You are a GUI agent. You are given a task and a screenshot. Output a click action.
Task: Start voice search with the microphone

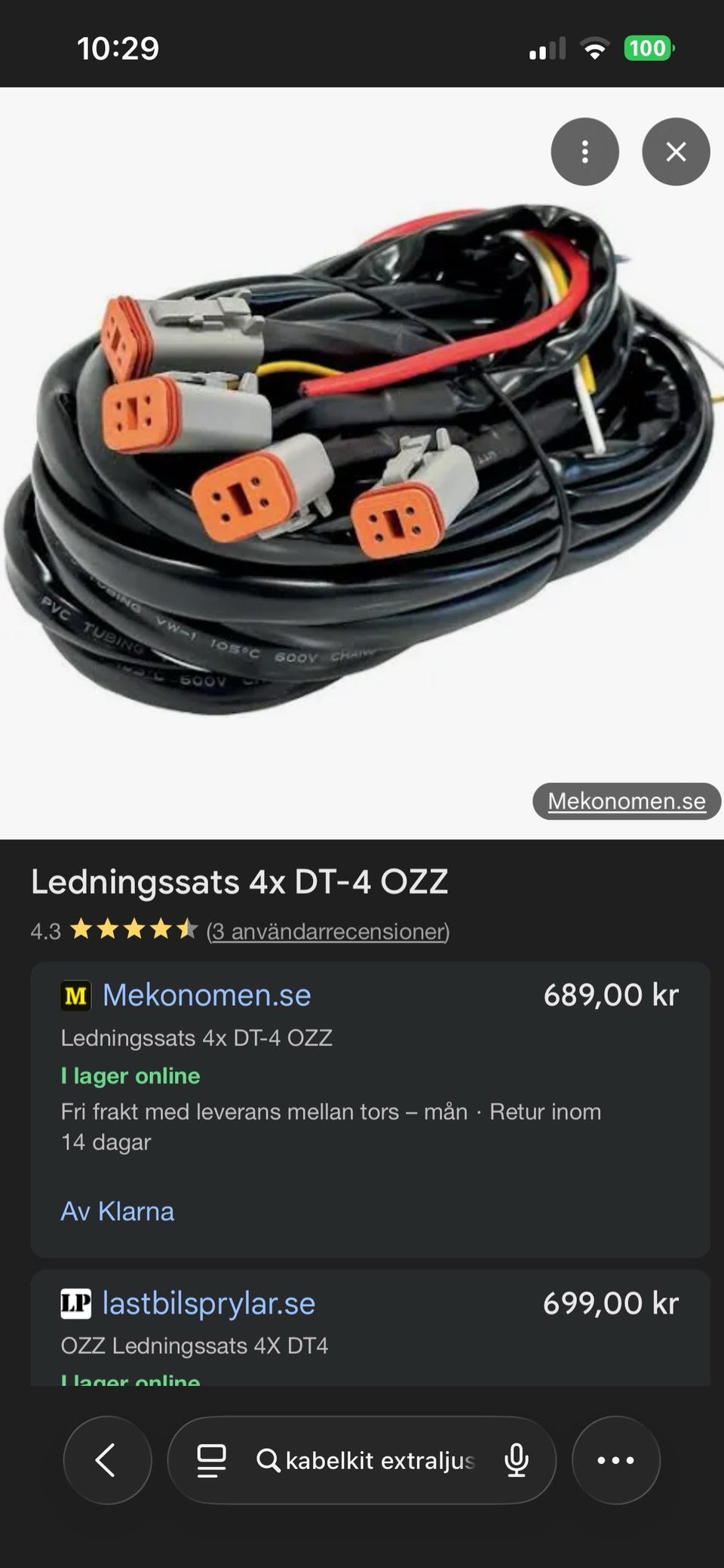click(517, 1460)
